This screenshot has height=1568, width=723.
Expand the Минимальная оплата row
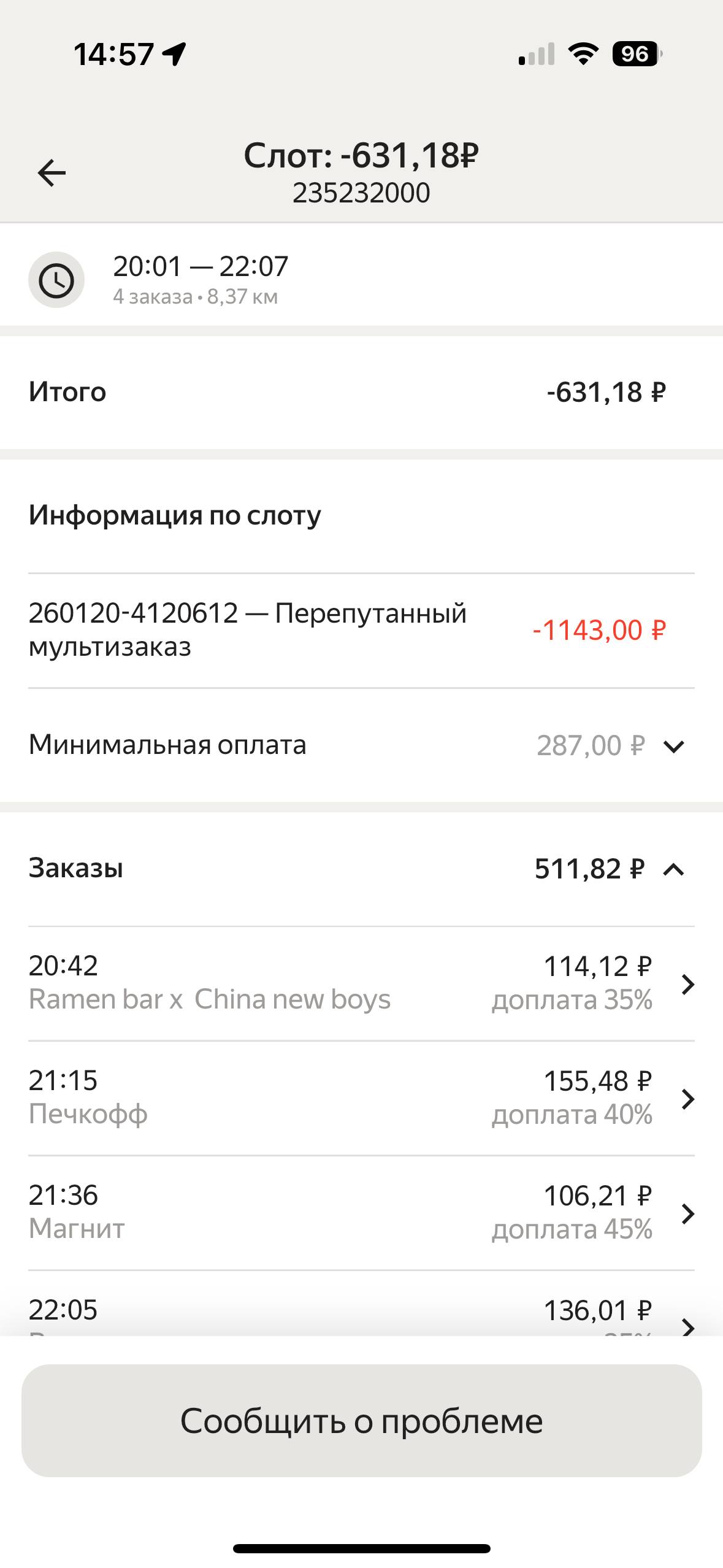673,747
